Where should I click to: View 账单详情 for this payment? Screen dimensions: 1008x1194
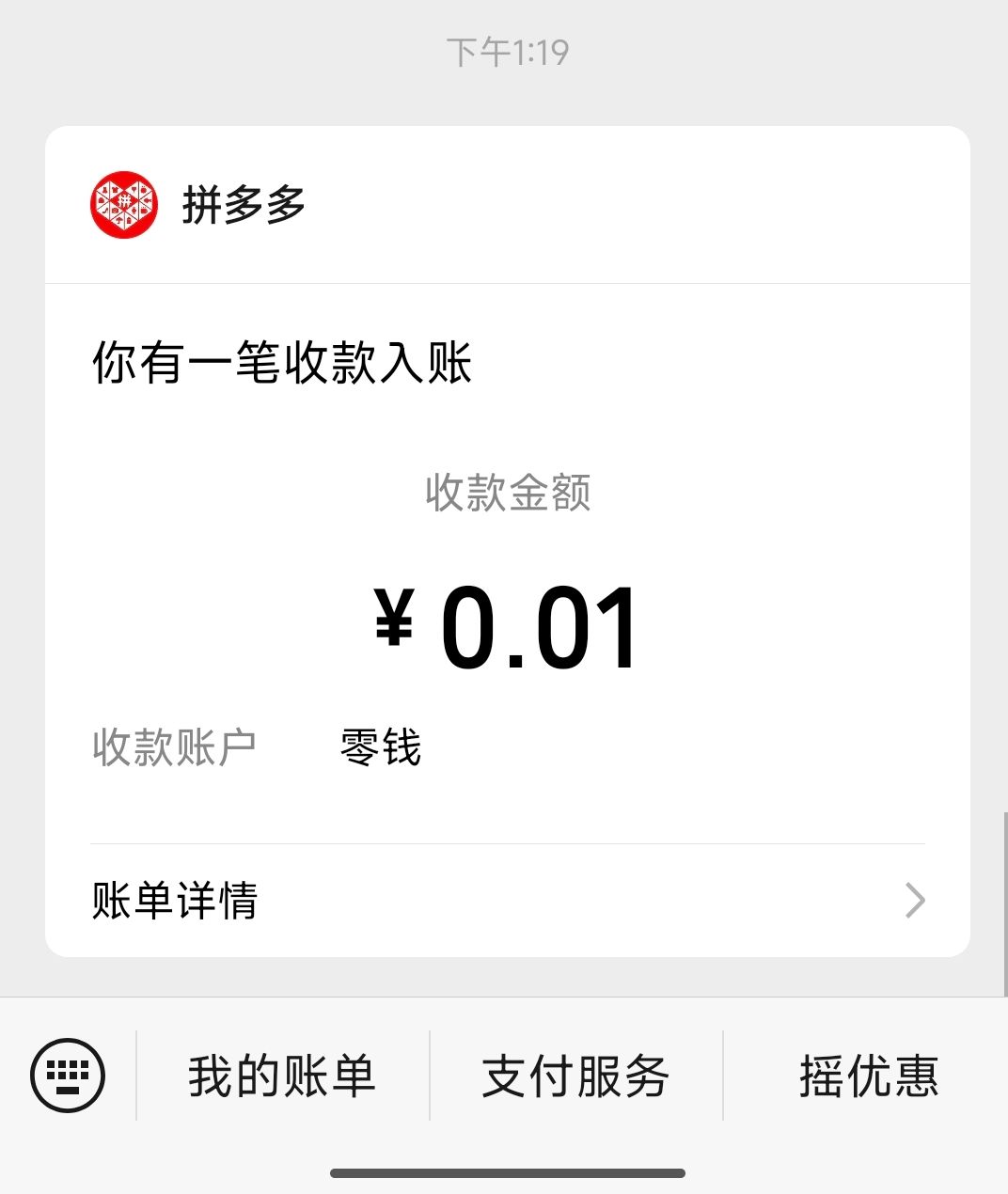(x=508, y=900)
